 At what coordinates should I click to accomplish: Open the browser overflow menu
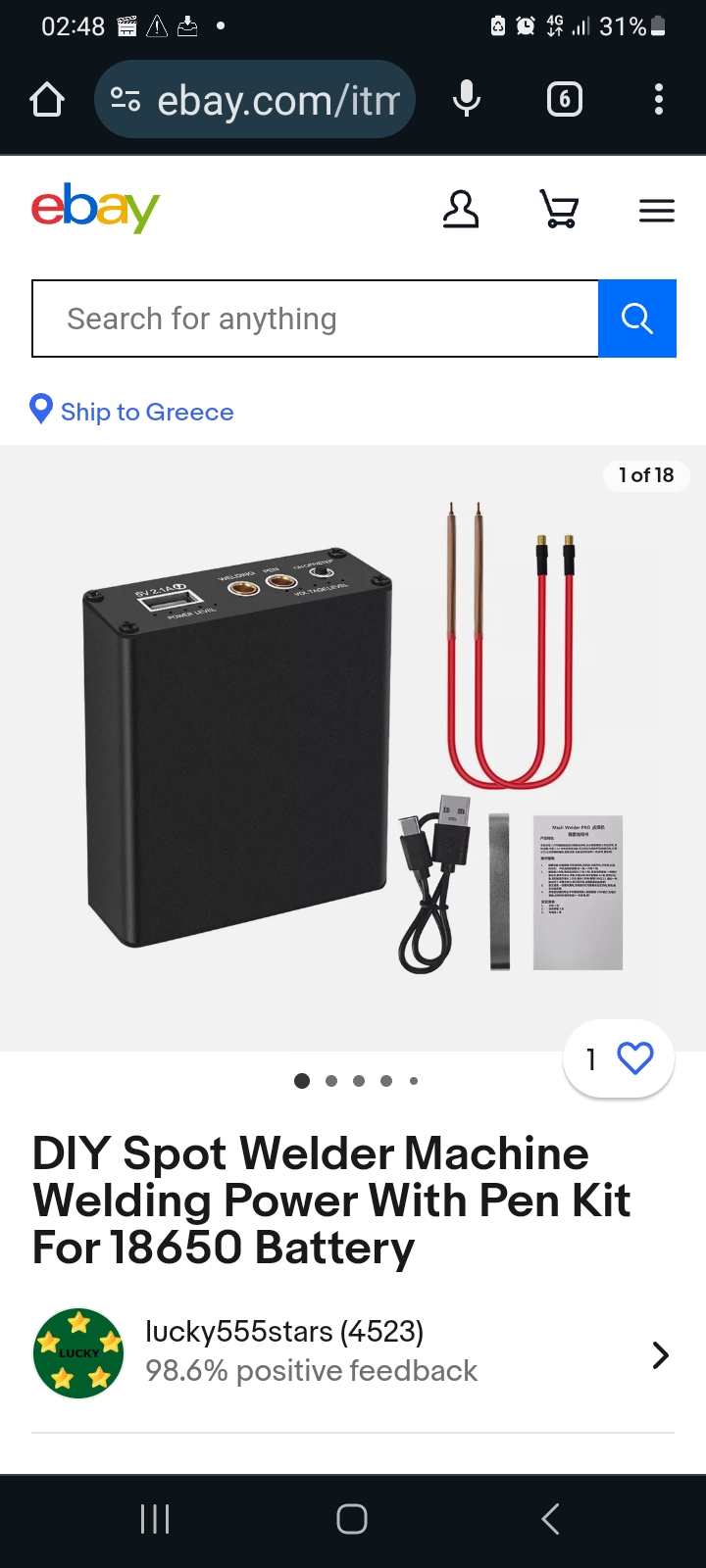point(658,100)
